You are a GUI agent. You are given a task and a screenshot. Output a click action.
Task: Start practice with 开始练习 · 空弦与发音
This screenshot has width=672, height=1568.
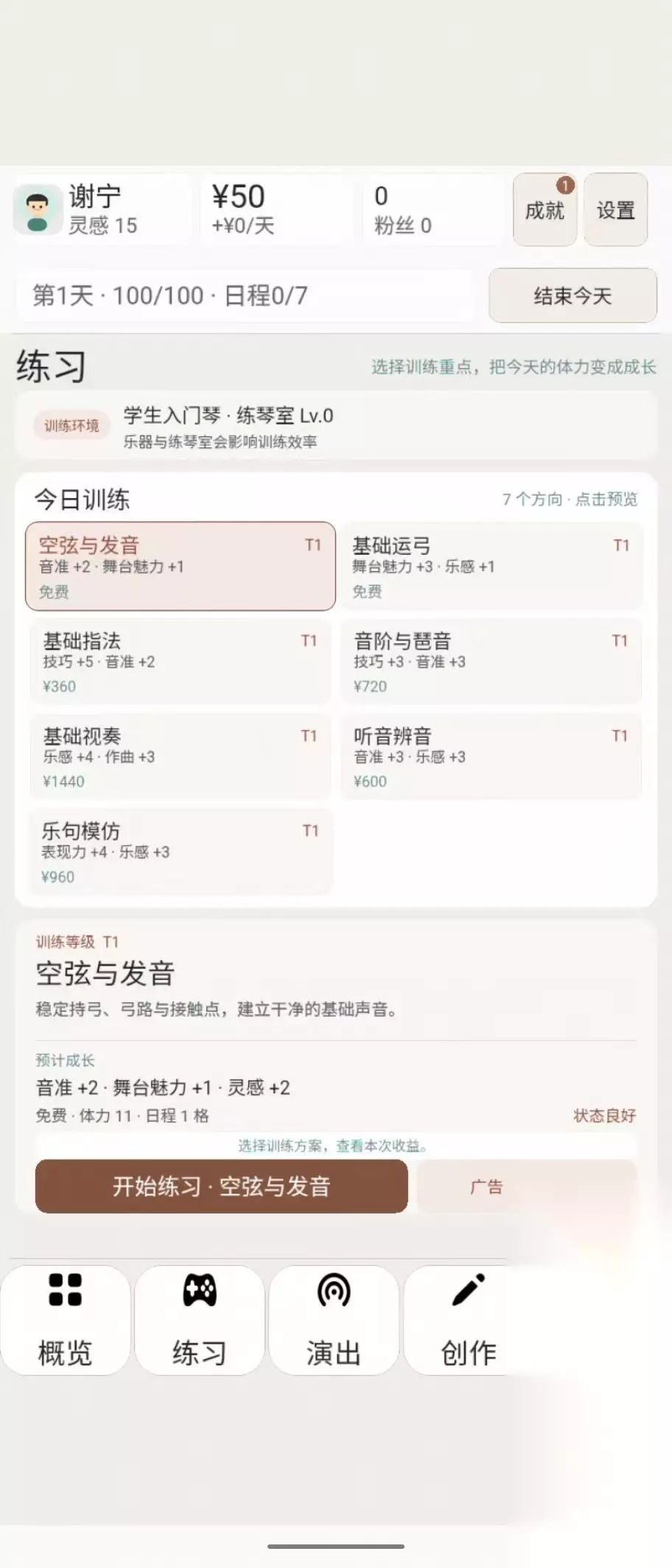pyautogui.click(x=222, y=1186)
